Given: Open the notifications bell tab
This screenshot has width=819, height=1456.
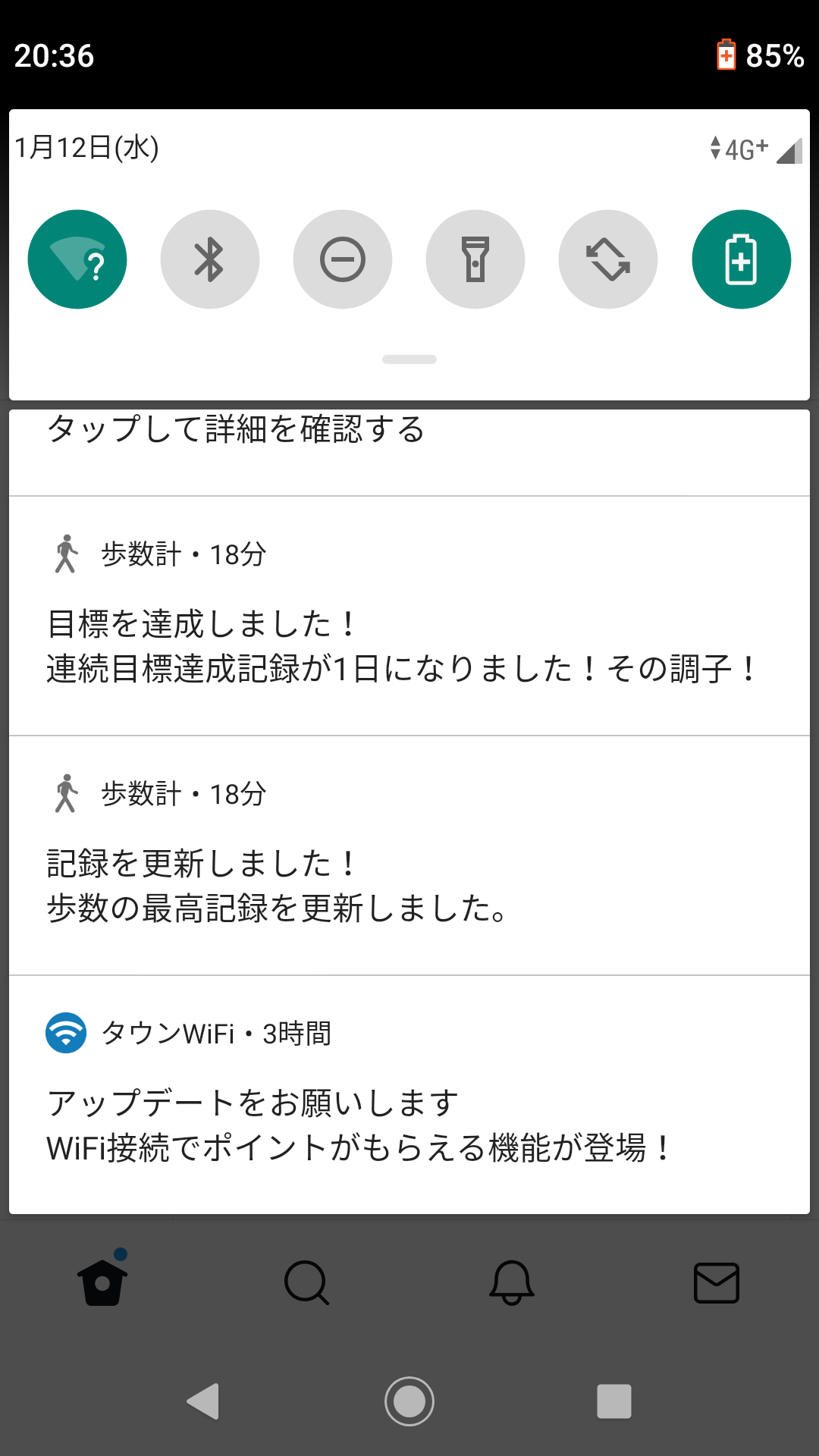Looking at the screenshot, I should pyautogui.click(x=512, y=1282).
